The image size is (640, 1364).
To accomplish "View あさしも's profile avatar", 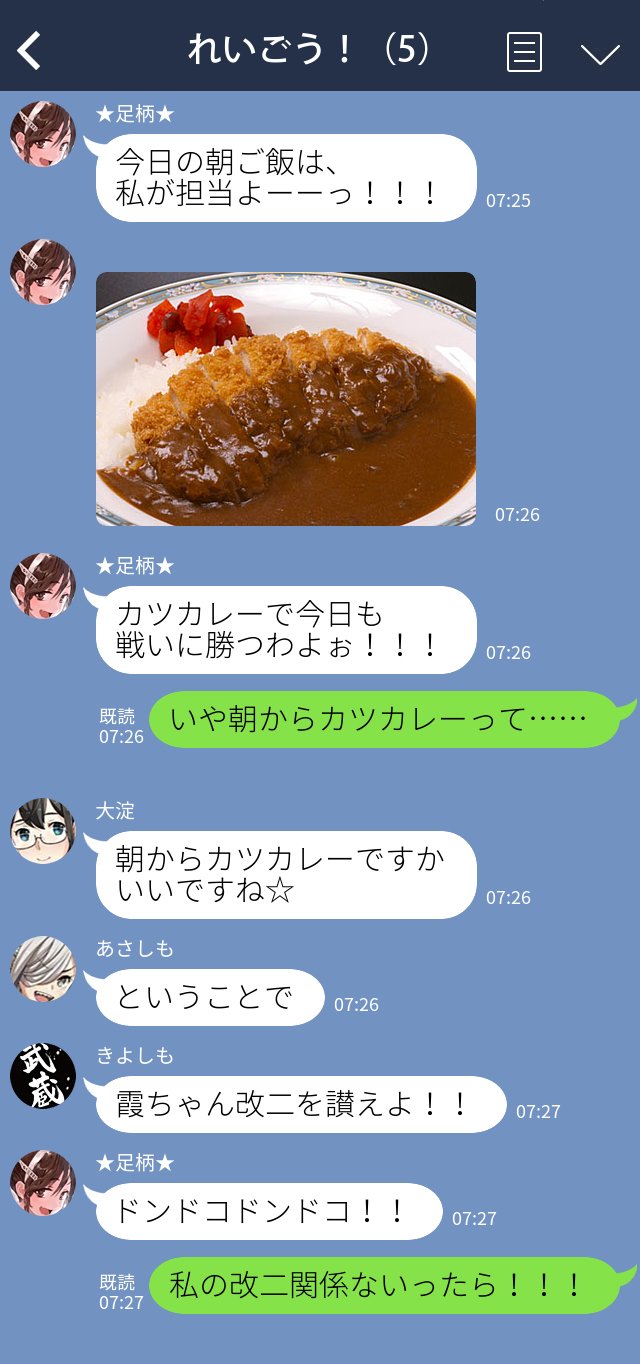I will (x=43, y=968).
